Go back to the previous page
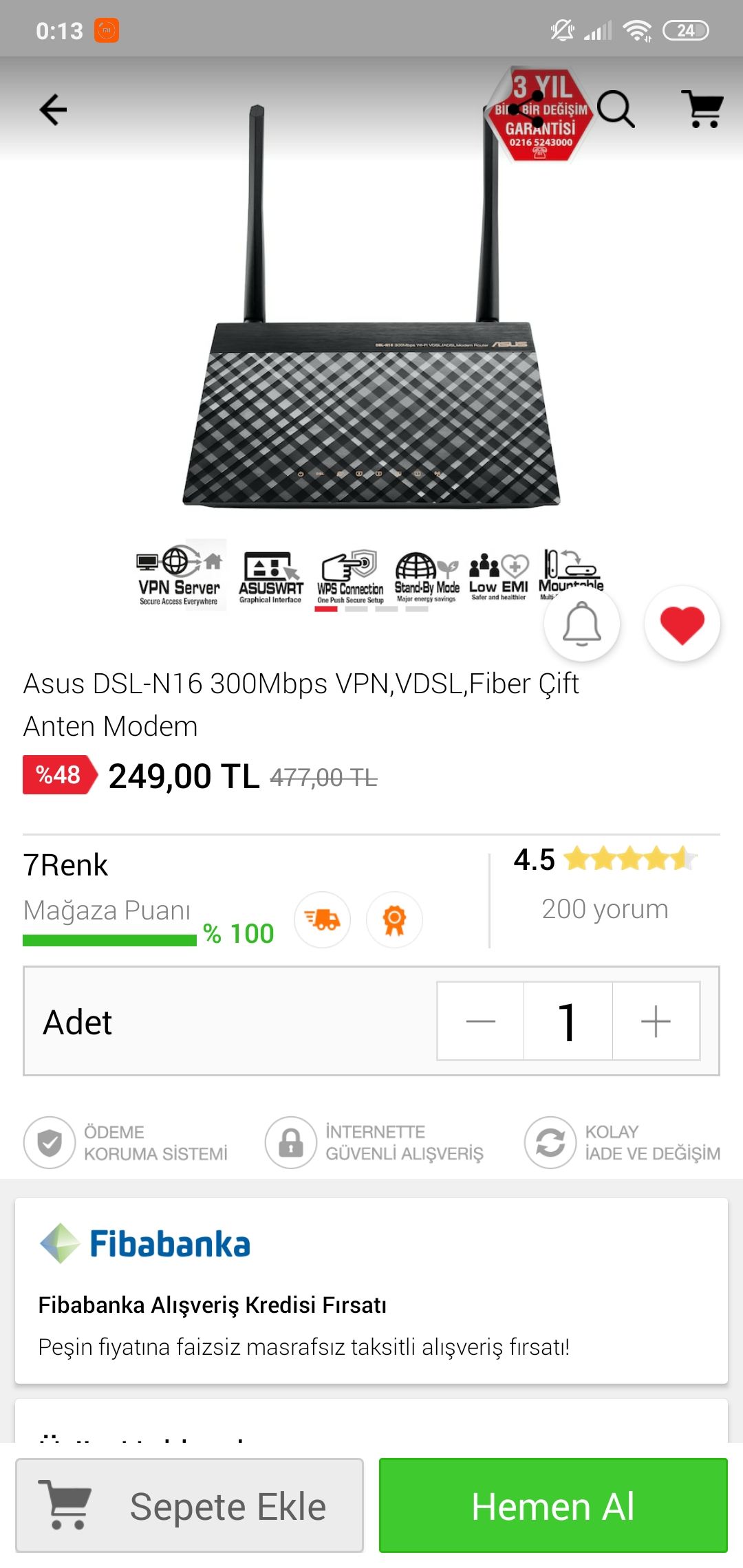This screenshot has height=1568, width=743. click(x=53, y=109)
